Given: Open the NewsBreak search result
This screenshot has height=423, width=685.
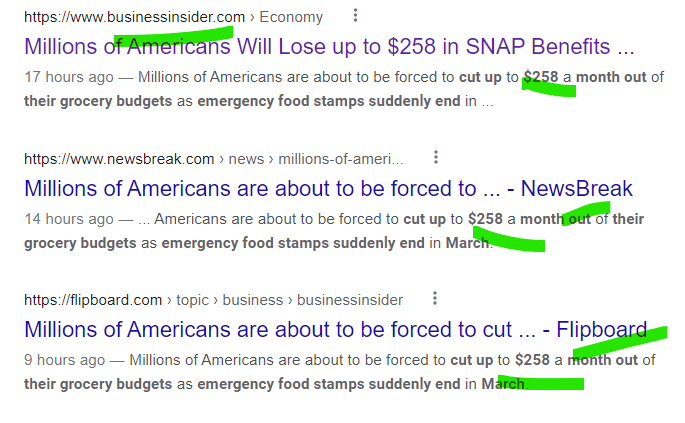Looking at the screenshot, I should click(328, 189).
